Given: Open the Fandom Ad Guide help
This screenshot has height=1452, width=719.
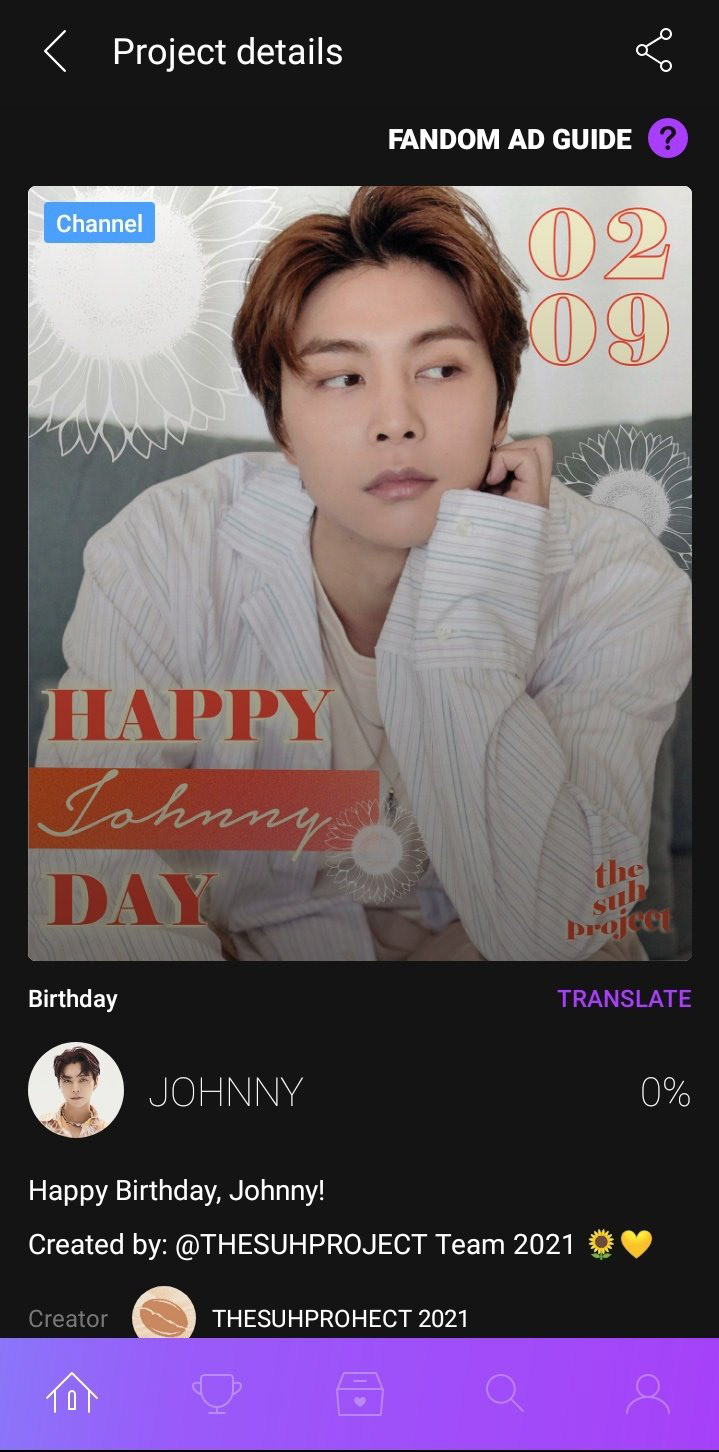Looking at the screenshot, I should click(x=667, y=139).
